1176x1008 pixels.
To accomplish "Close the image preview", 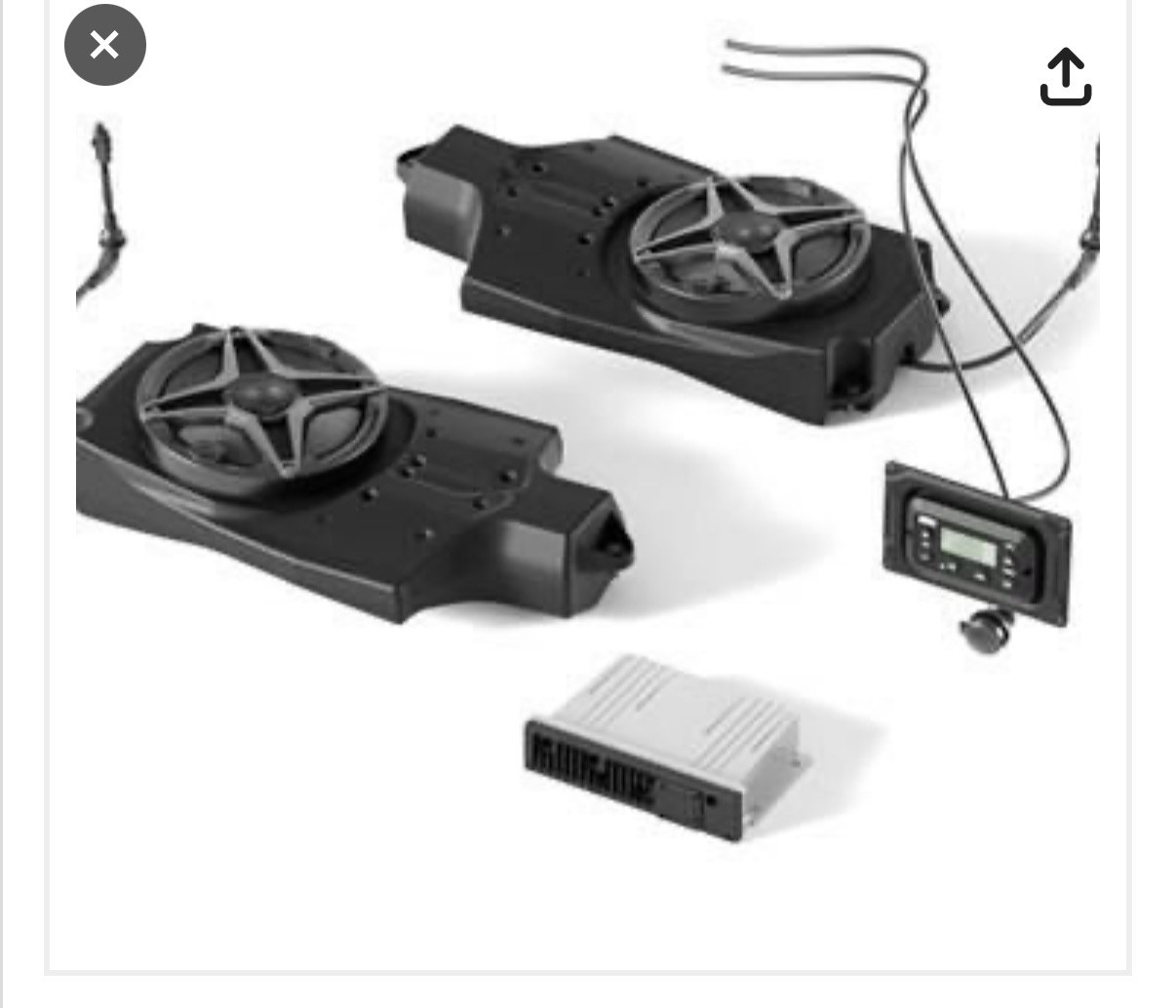I will (104, 45).
